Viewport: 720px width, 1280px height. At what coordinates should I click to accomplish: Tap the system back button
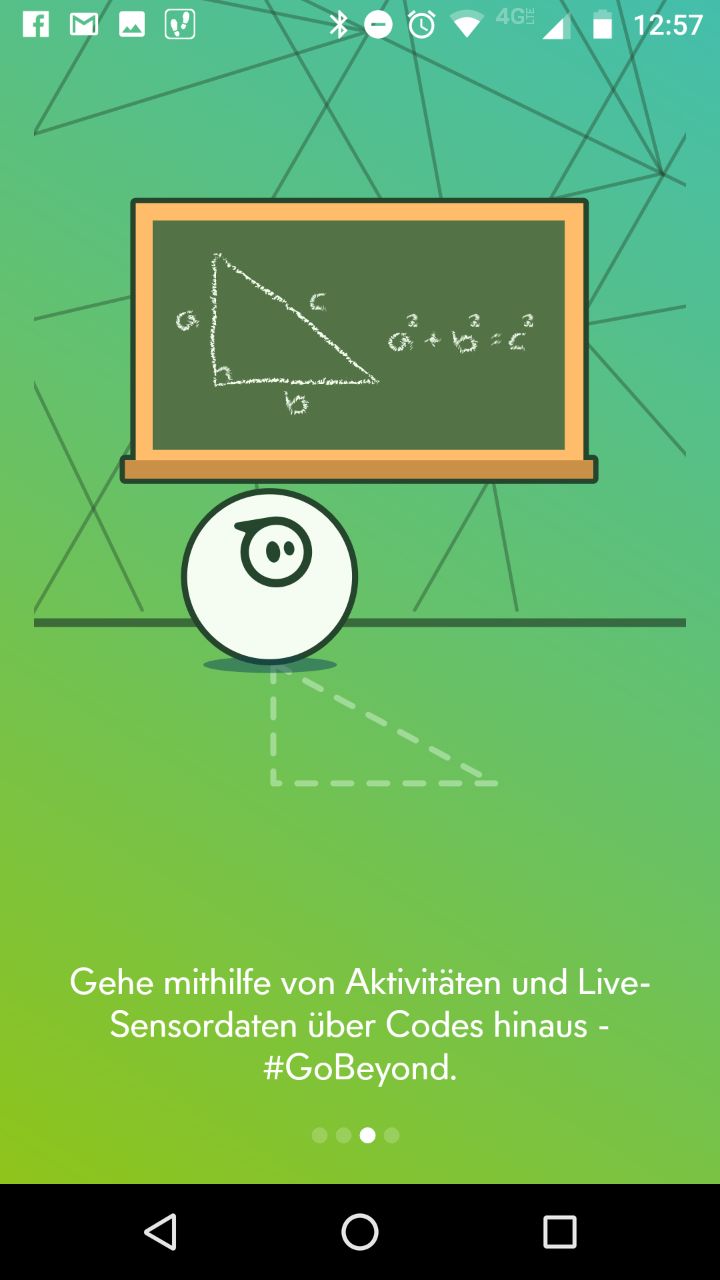click(160, 1232)
